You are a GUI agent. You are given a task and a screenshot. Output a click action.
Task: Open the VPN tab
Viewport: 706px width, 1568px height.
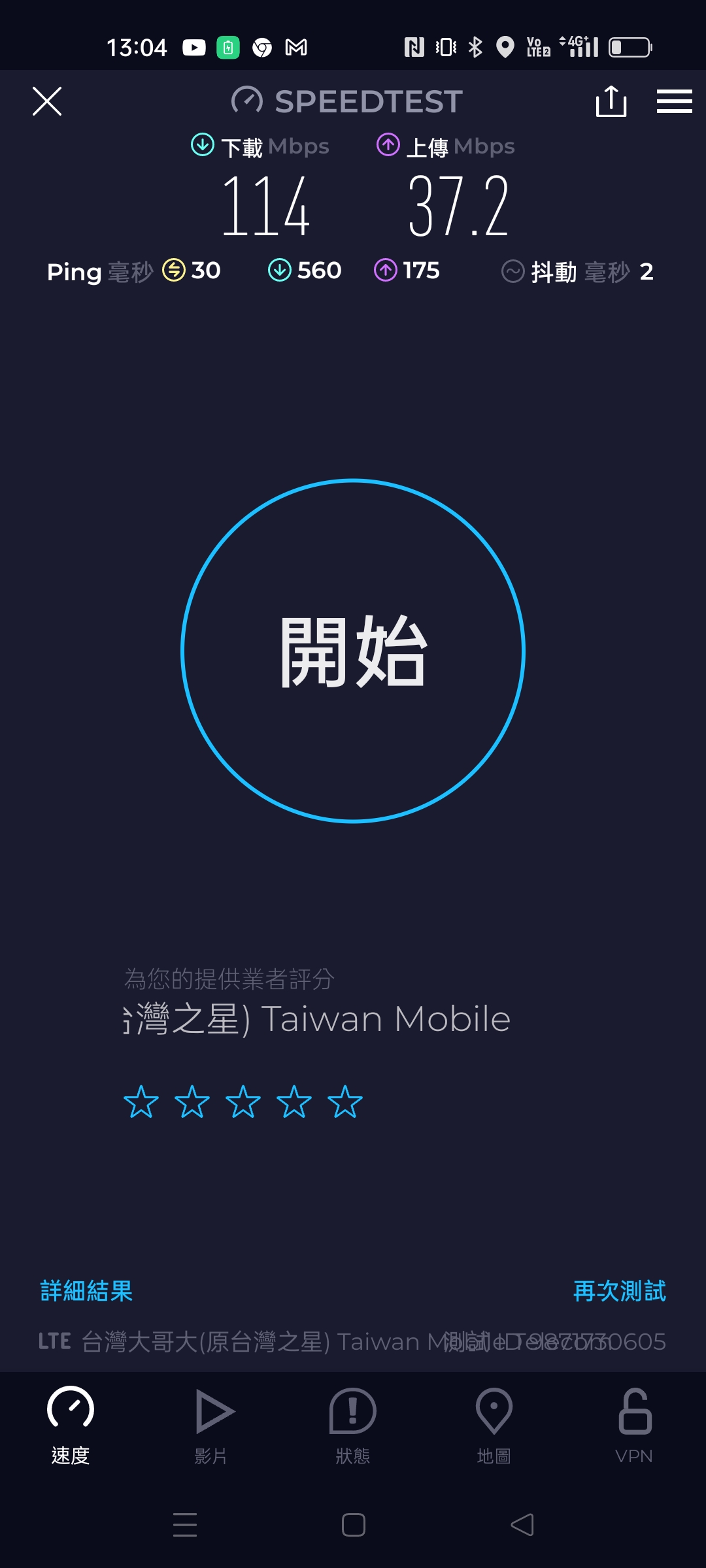(635, 1426)
